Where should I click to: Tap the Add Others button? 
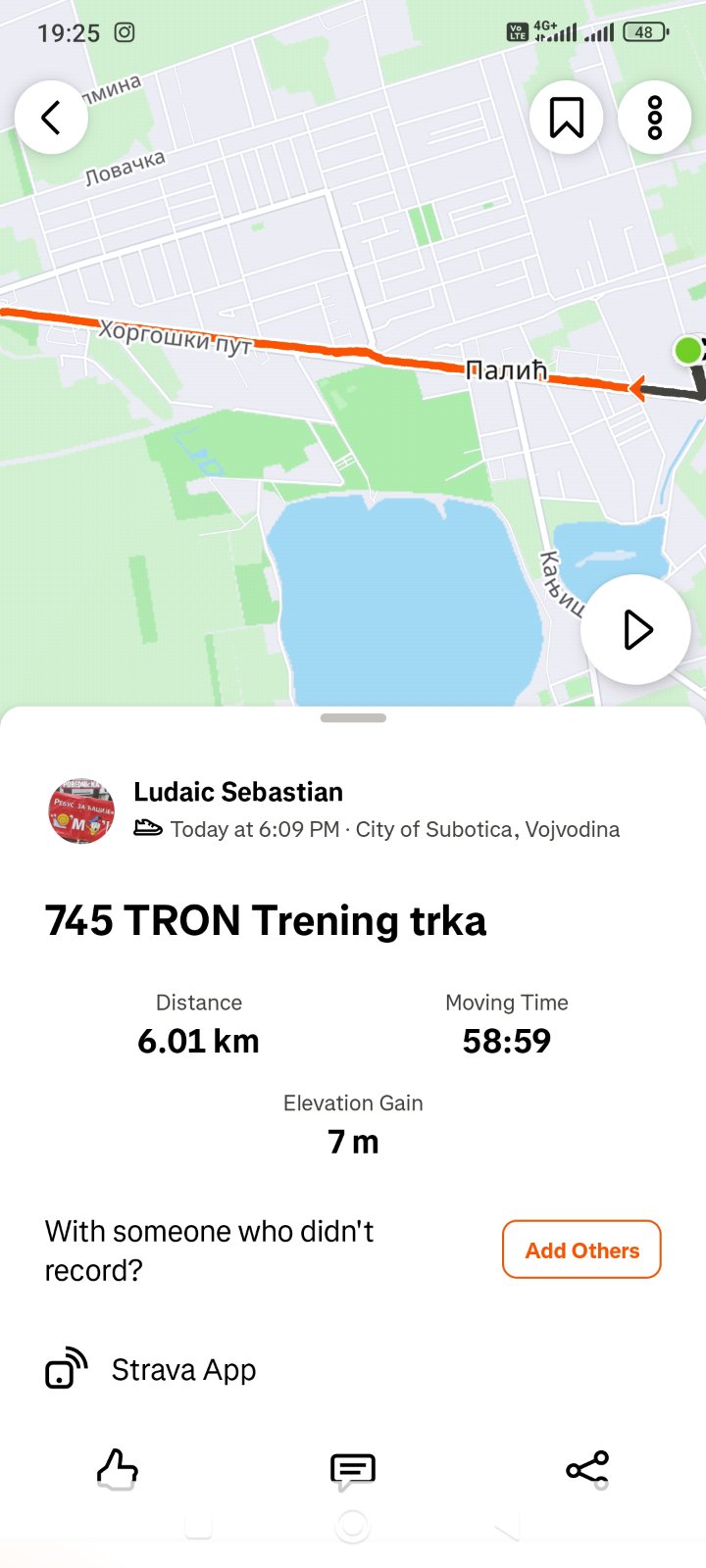click(581, 1249)
